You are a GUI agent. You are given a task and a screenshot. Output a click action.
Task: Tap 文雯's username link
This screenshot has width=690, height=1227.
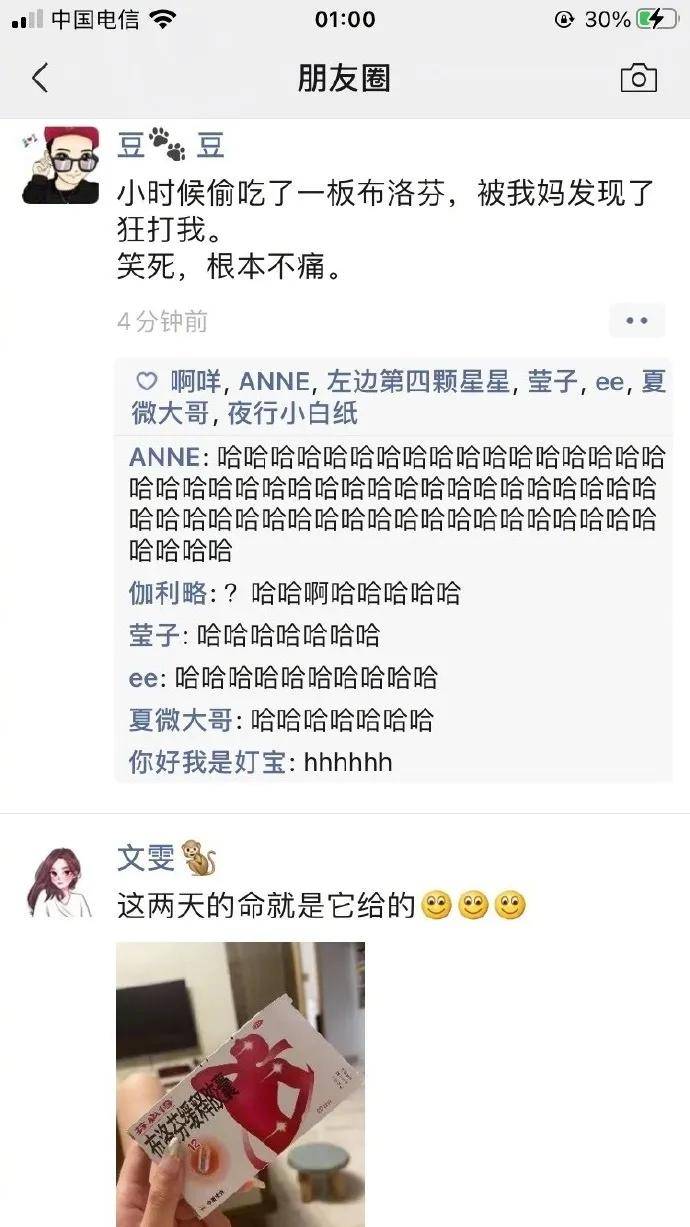pyautogui.click(x=146, y=857)
